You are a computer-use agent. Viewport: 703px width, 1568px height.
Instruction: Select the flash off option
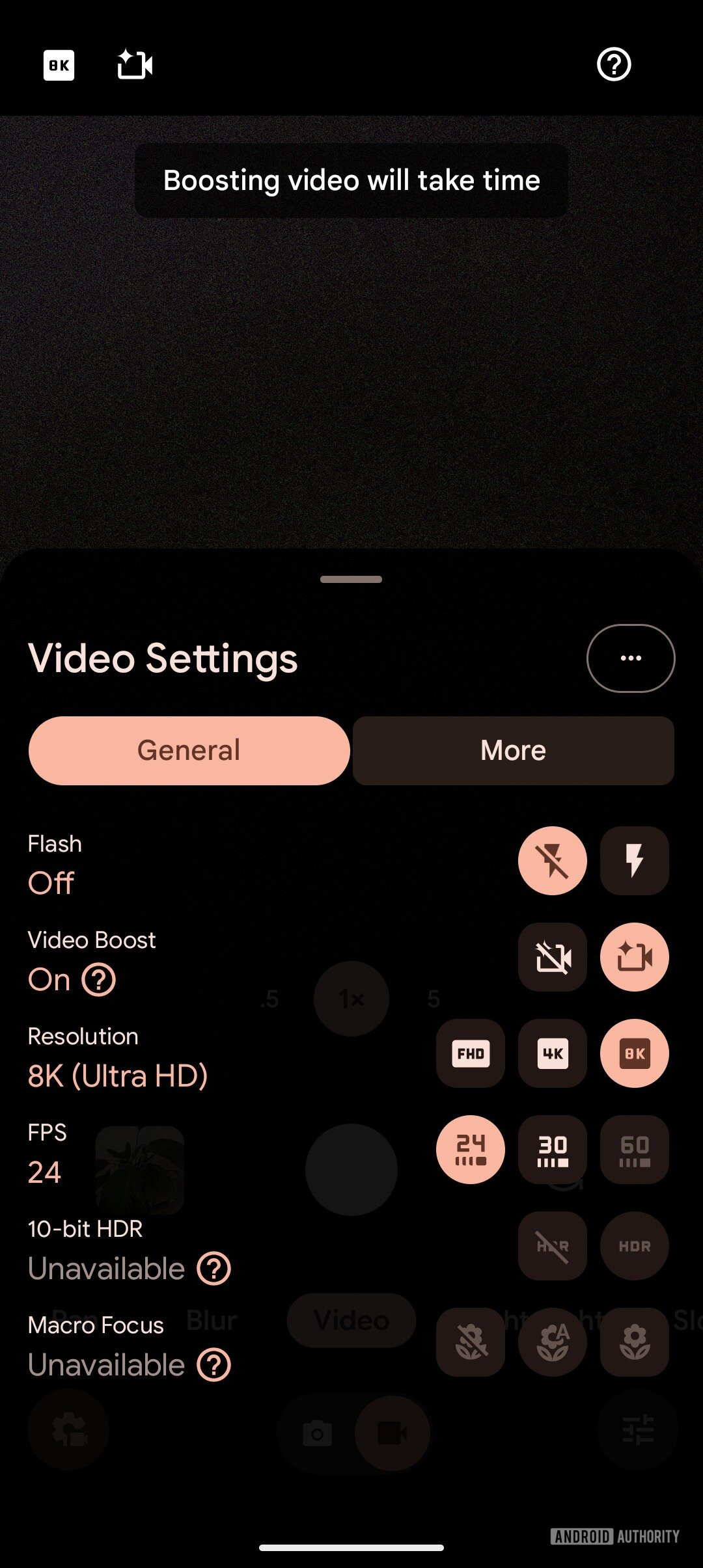552,861
